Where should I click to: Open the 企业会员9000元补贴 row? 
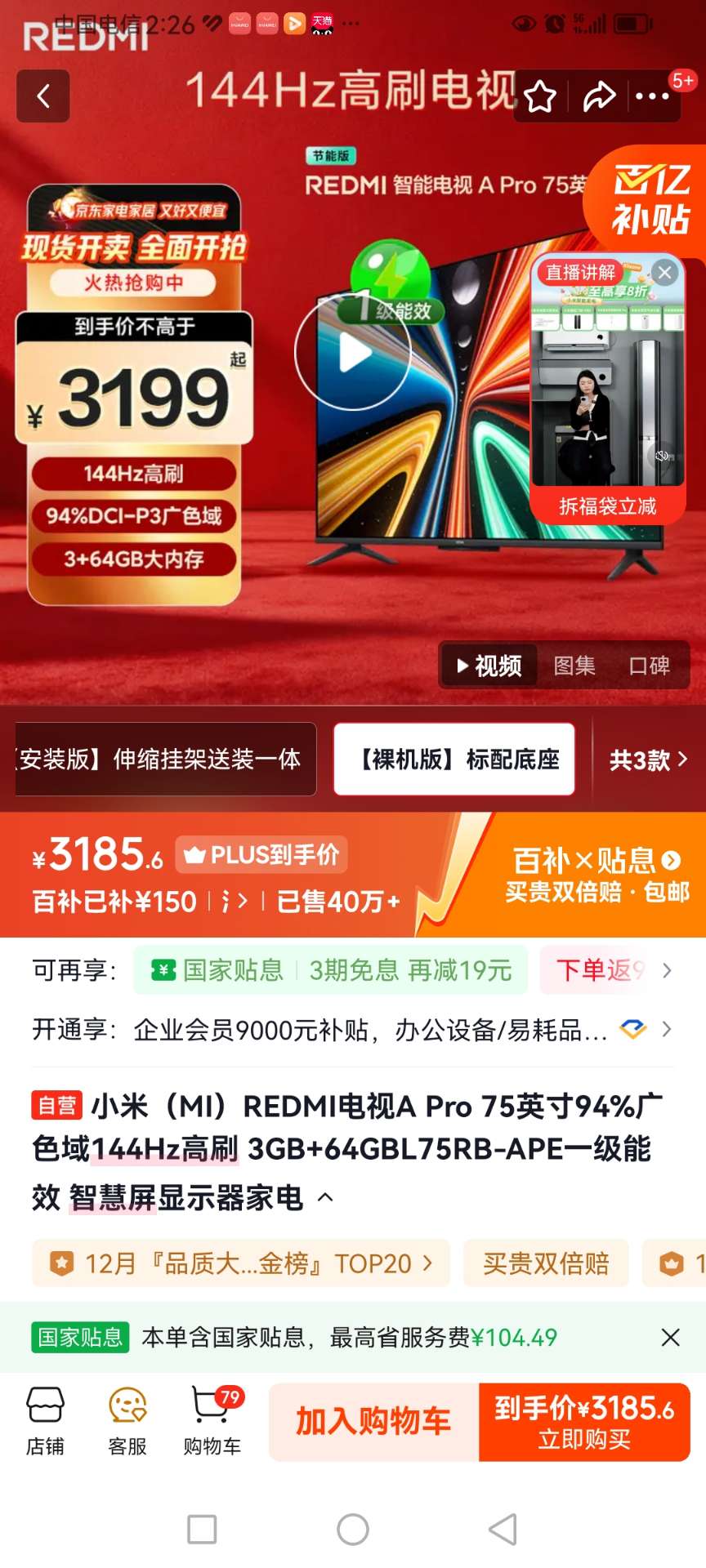point(353,1030)
